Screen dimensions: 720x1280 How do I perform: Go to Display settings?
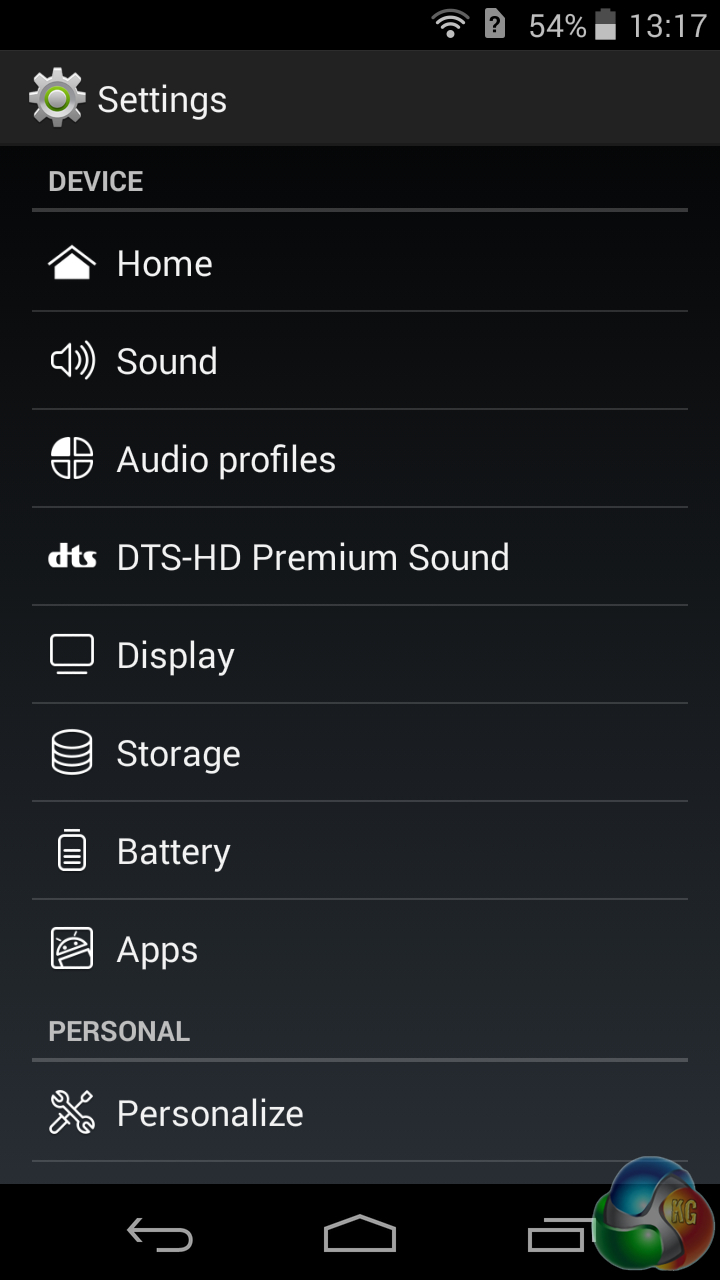(x=360, y=655)
